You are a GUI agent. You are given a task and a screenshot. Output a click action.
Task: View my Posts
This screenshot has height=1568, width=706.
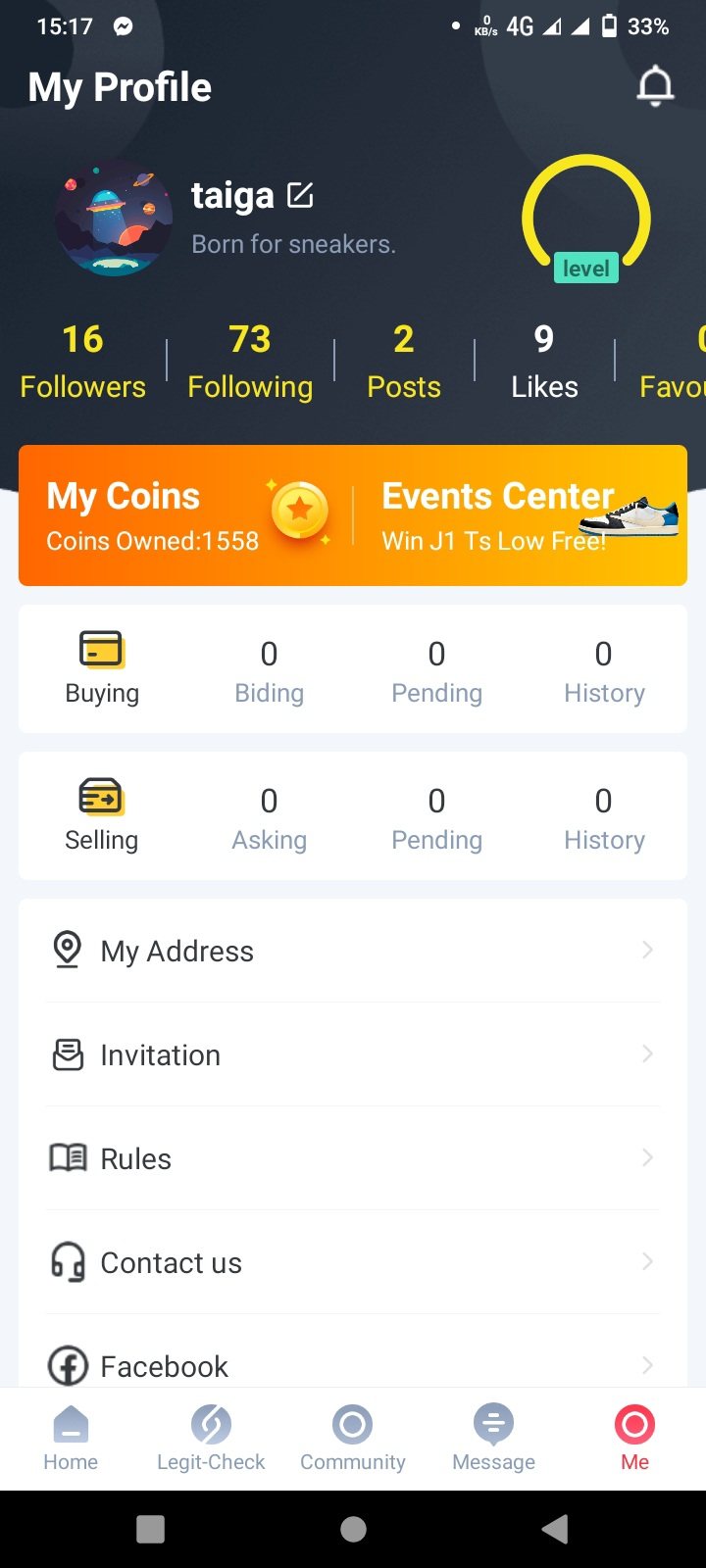403,361
